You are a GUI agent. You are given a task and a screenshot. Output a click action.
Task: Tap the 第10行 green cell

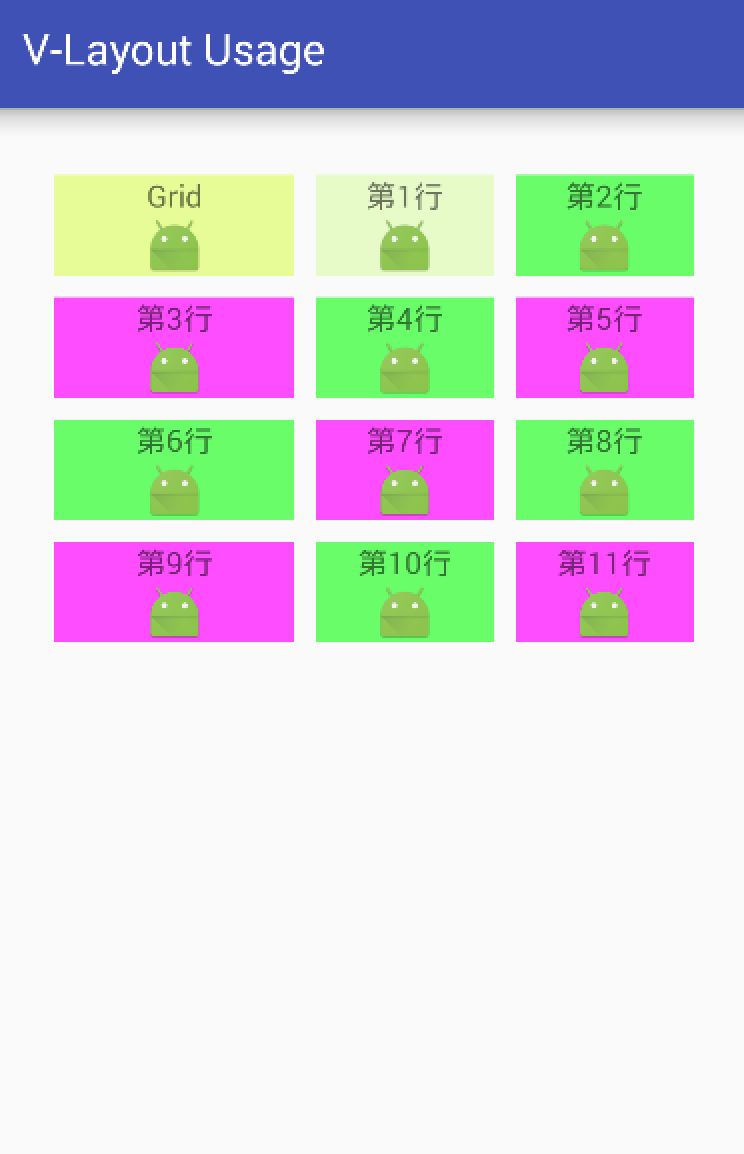[x=404, y=591]
